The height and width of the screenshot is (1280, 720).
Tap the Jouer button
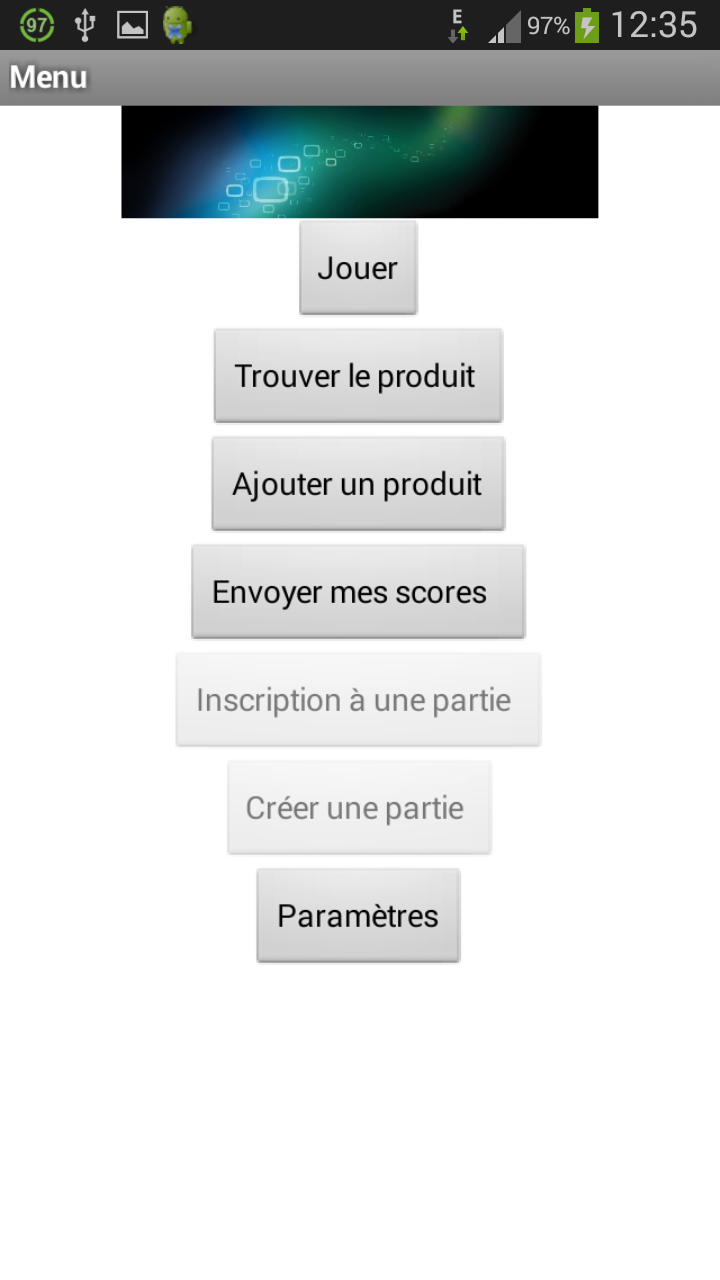point(358,268)
